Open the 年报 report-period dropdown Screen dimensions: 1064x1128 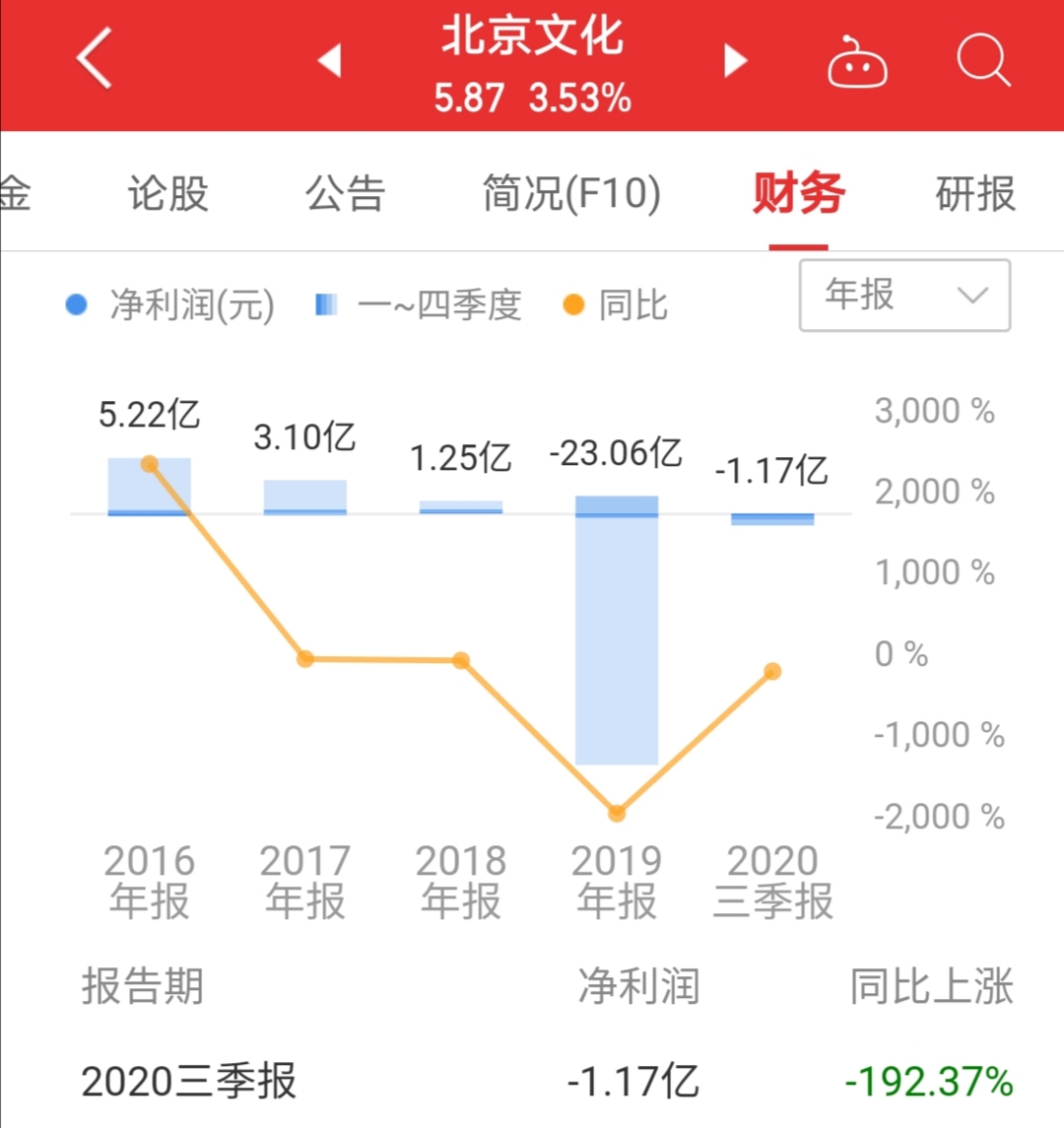tap(904, 296)
